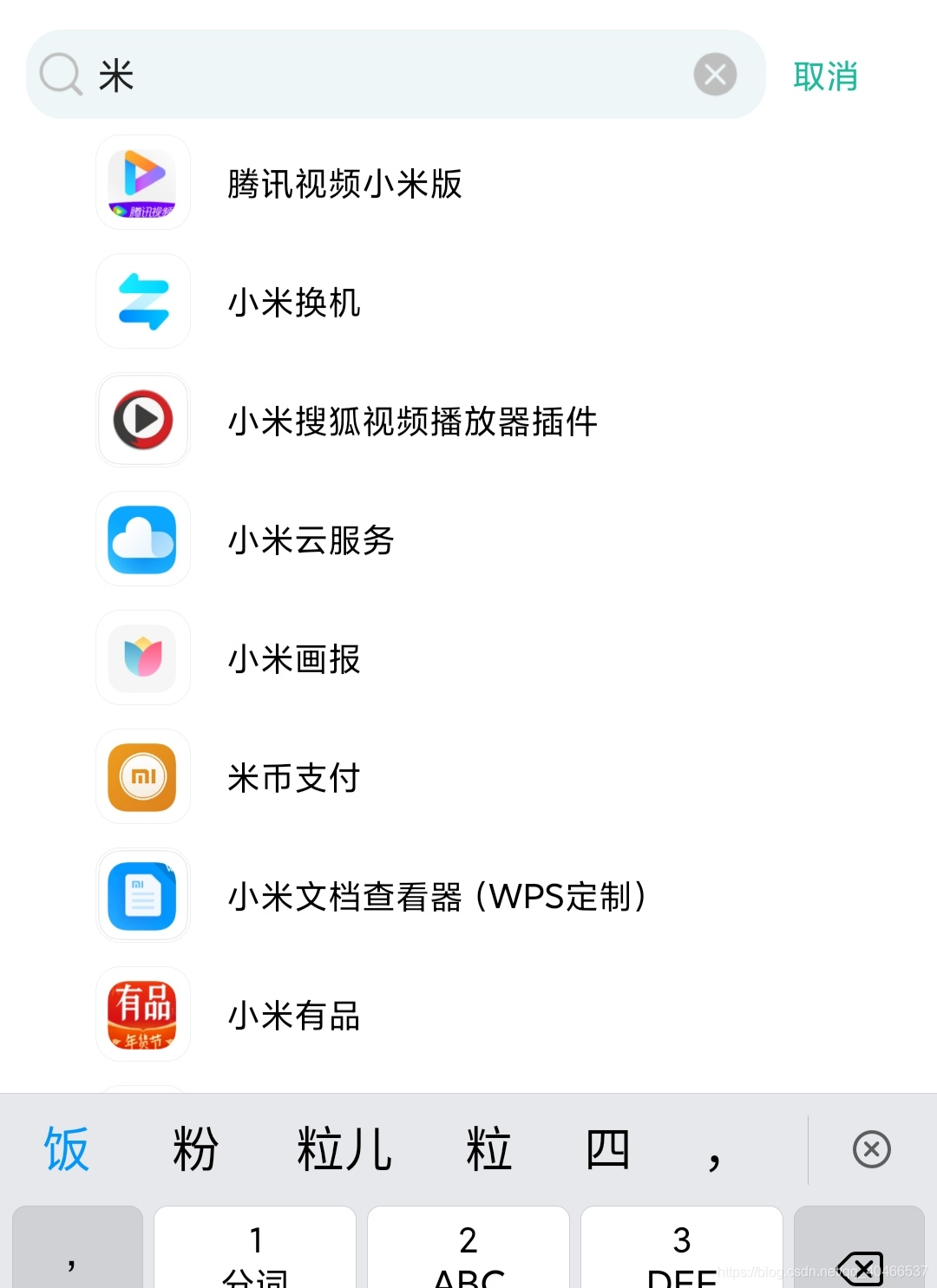Open 小米云服务
The image size is (937, 1288).
[x=311, y=539]
